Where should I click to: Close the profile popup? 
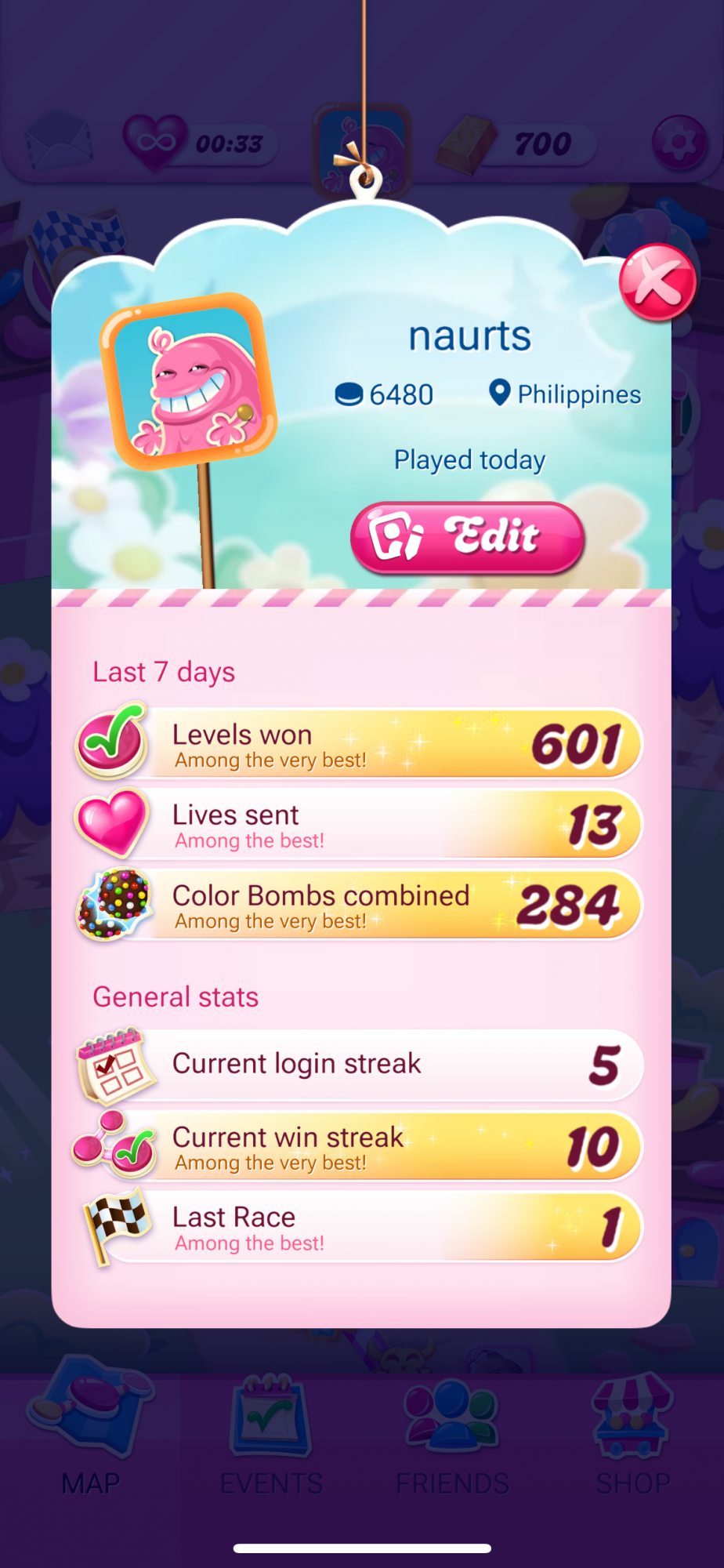657,283
